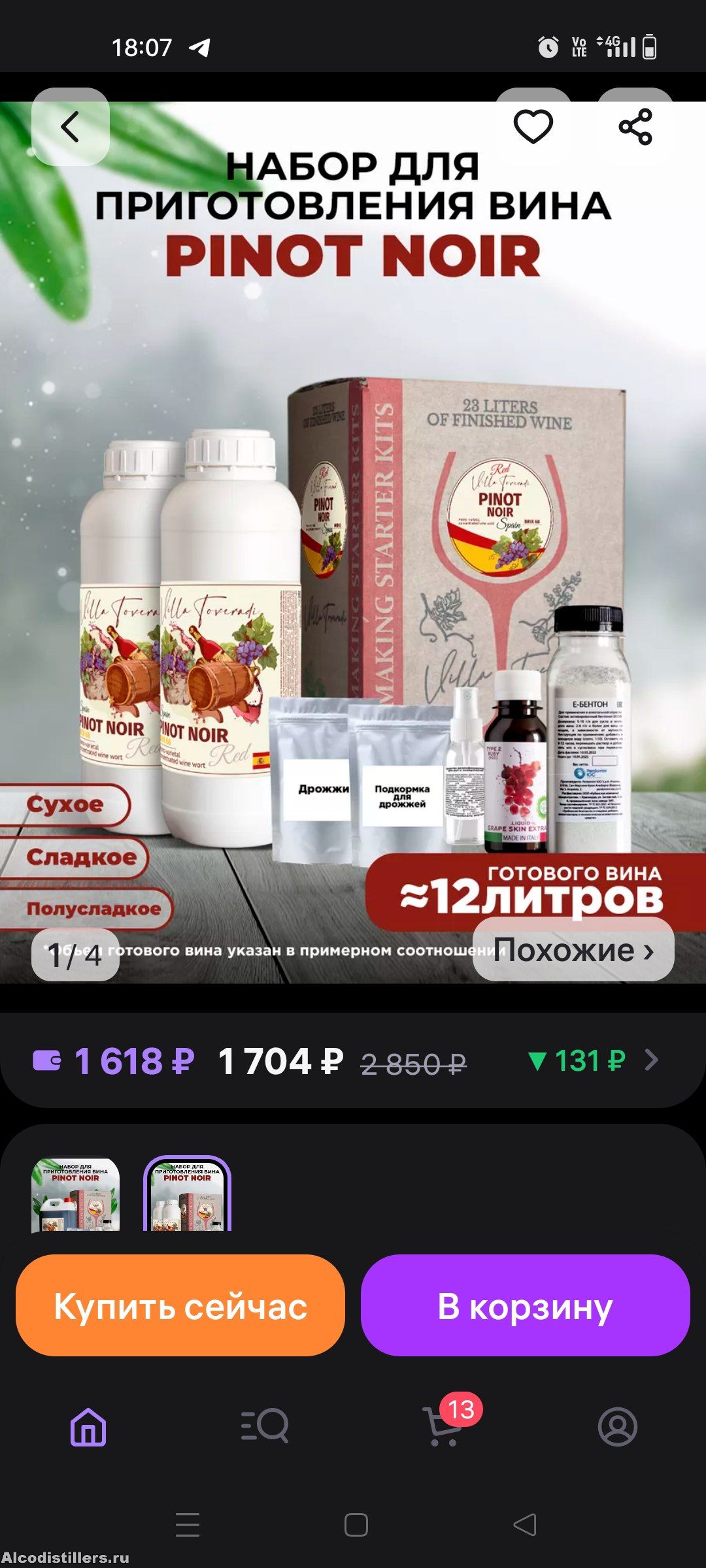Tap the system back button
The width and height of the screenshot is (706, 1568).
tap(525, 1525)
